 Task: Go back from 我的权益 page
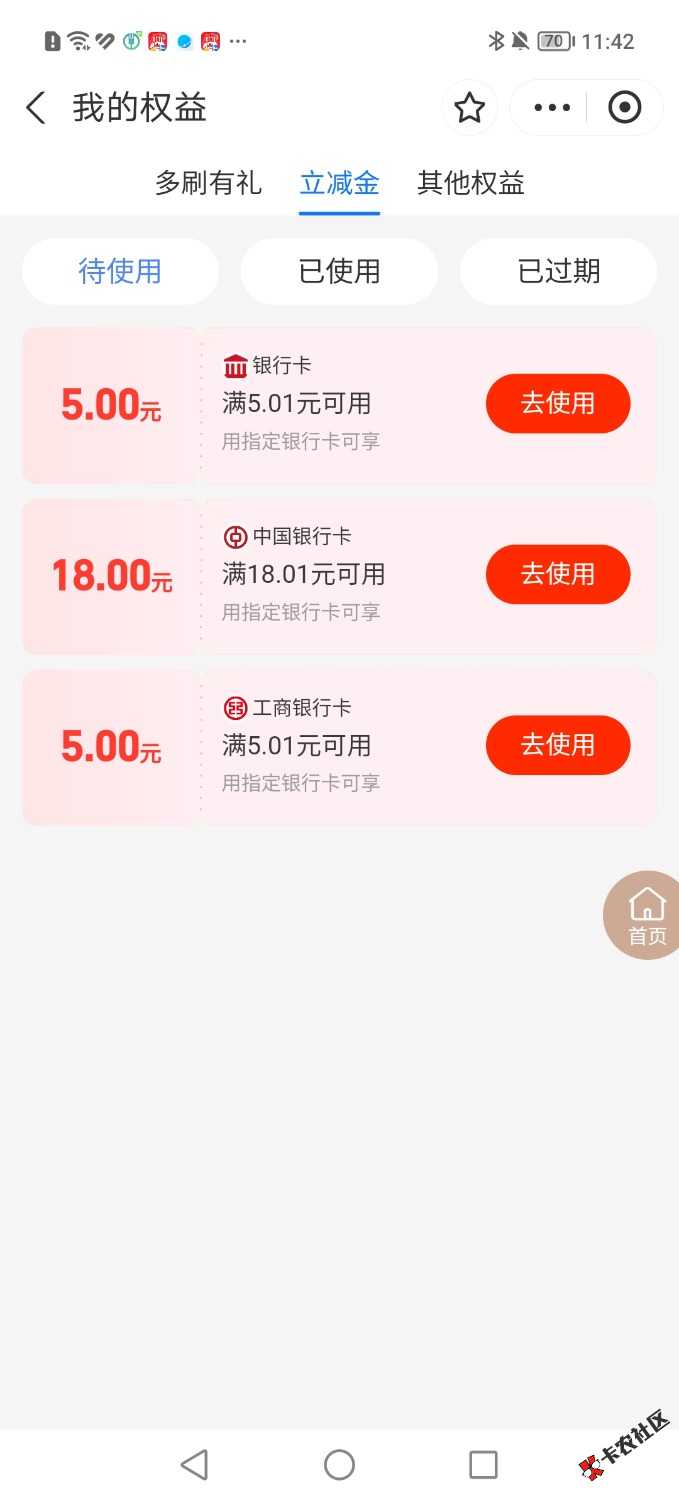tap(36, 108)
